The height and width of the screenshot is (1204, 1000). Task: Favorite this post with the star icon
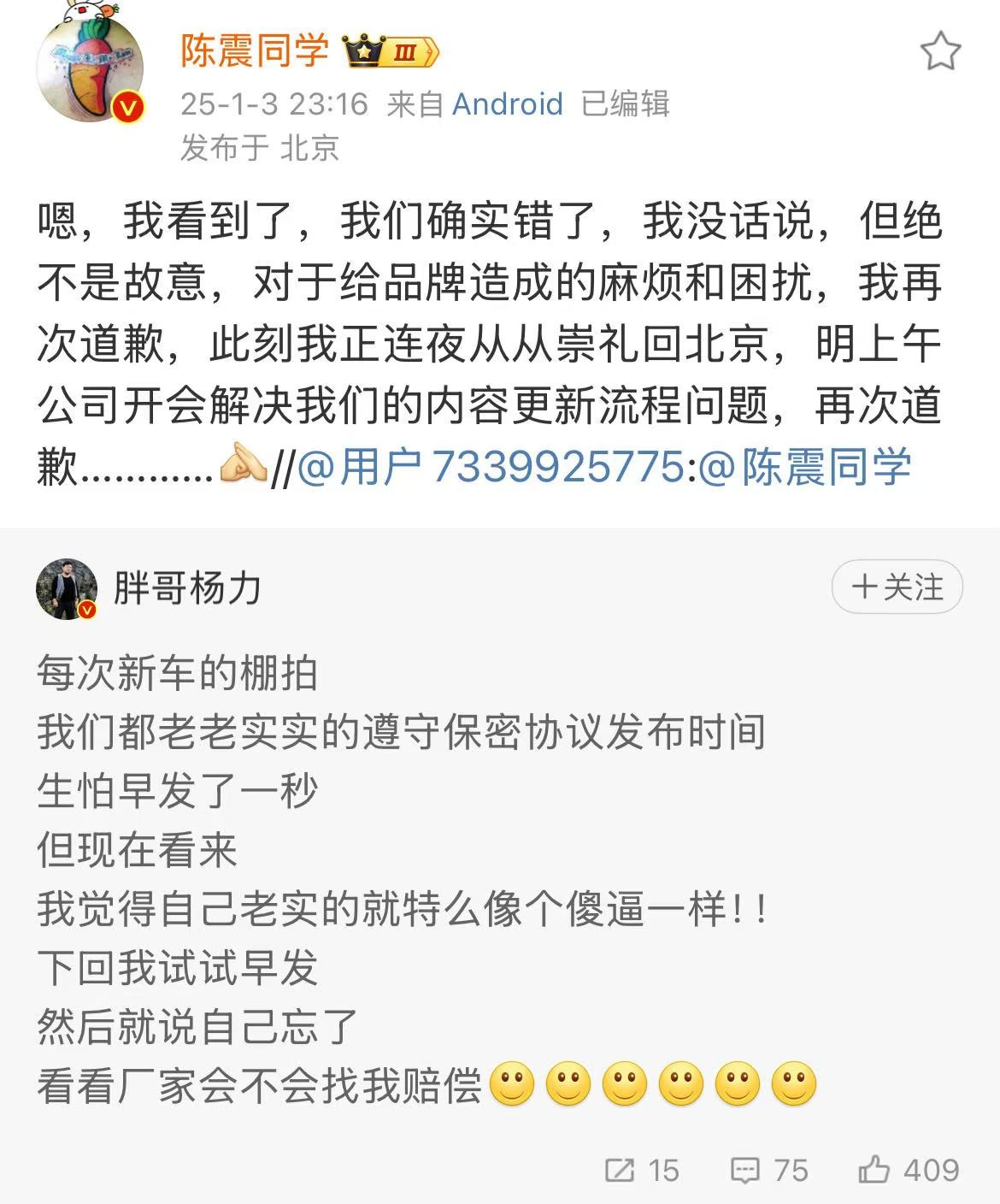pyautogui.click(x=940, y=52)
